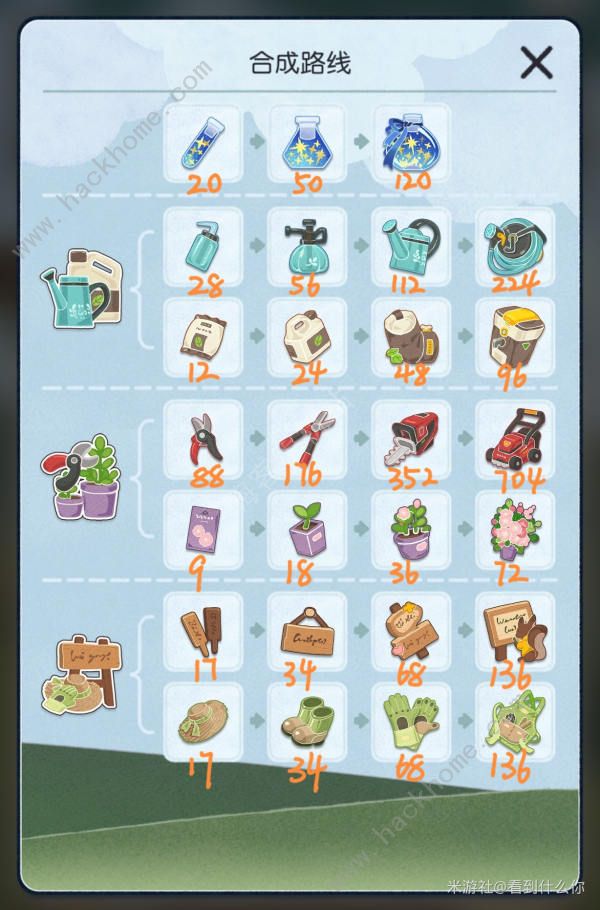Select the blue test tube potion item
The image size is (600, 910).
click(x=203, y=143)
